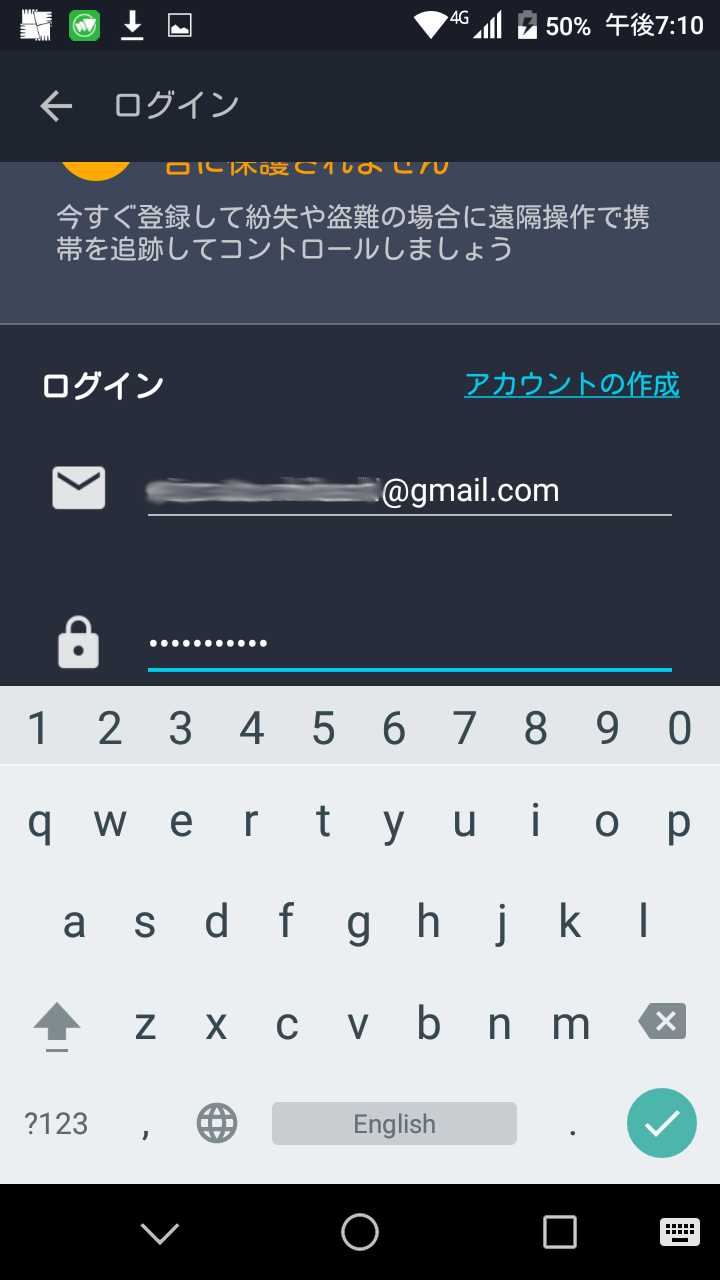
Task: Open recent apps from navigation bar
Action: click(x=559, y=1232)
